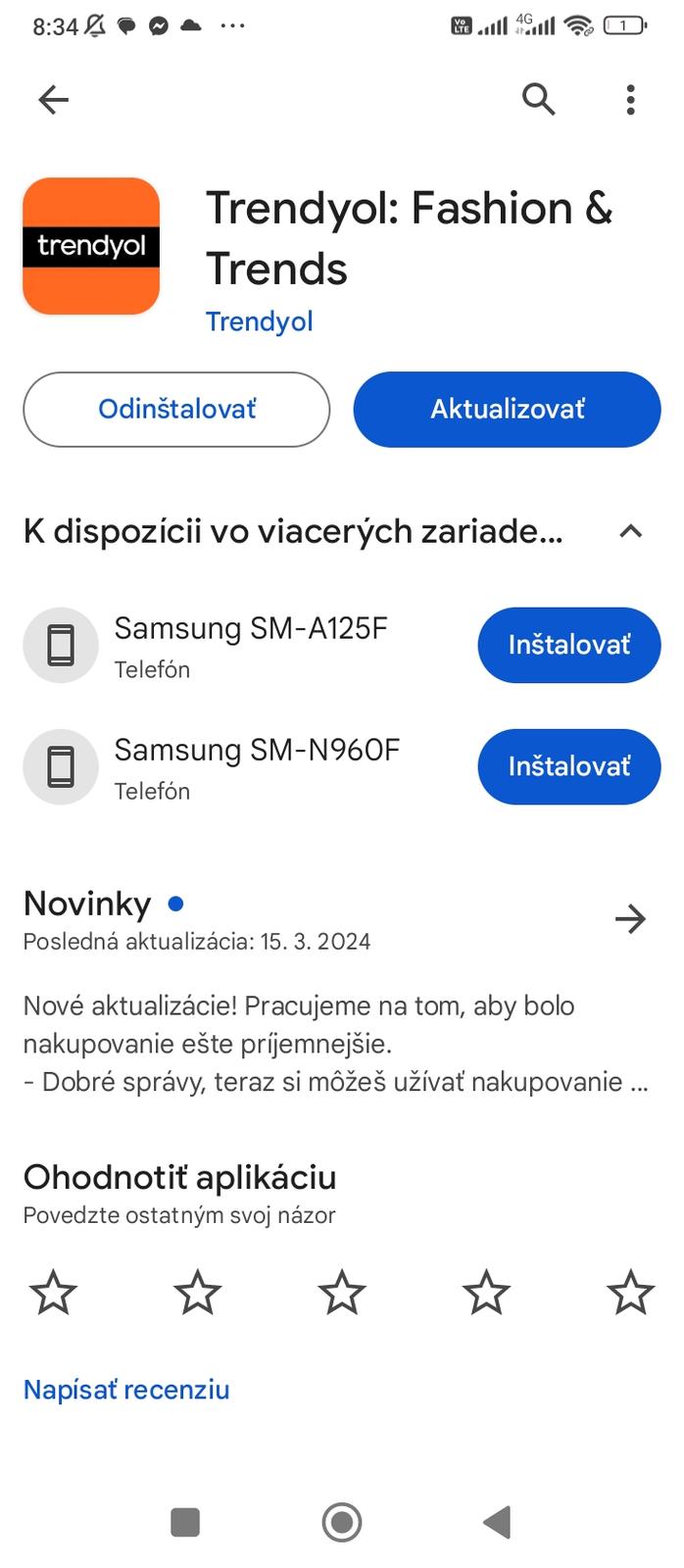Rate the app one star

[x=53, y=1292]
